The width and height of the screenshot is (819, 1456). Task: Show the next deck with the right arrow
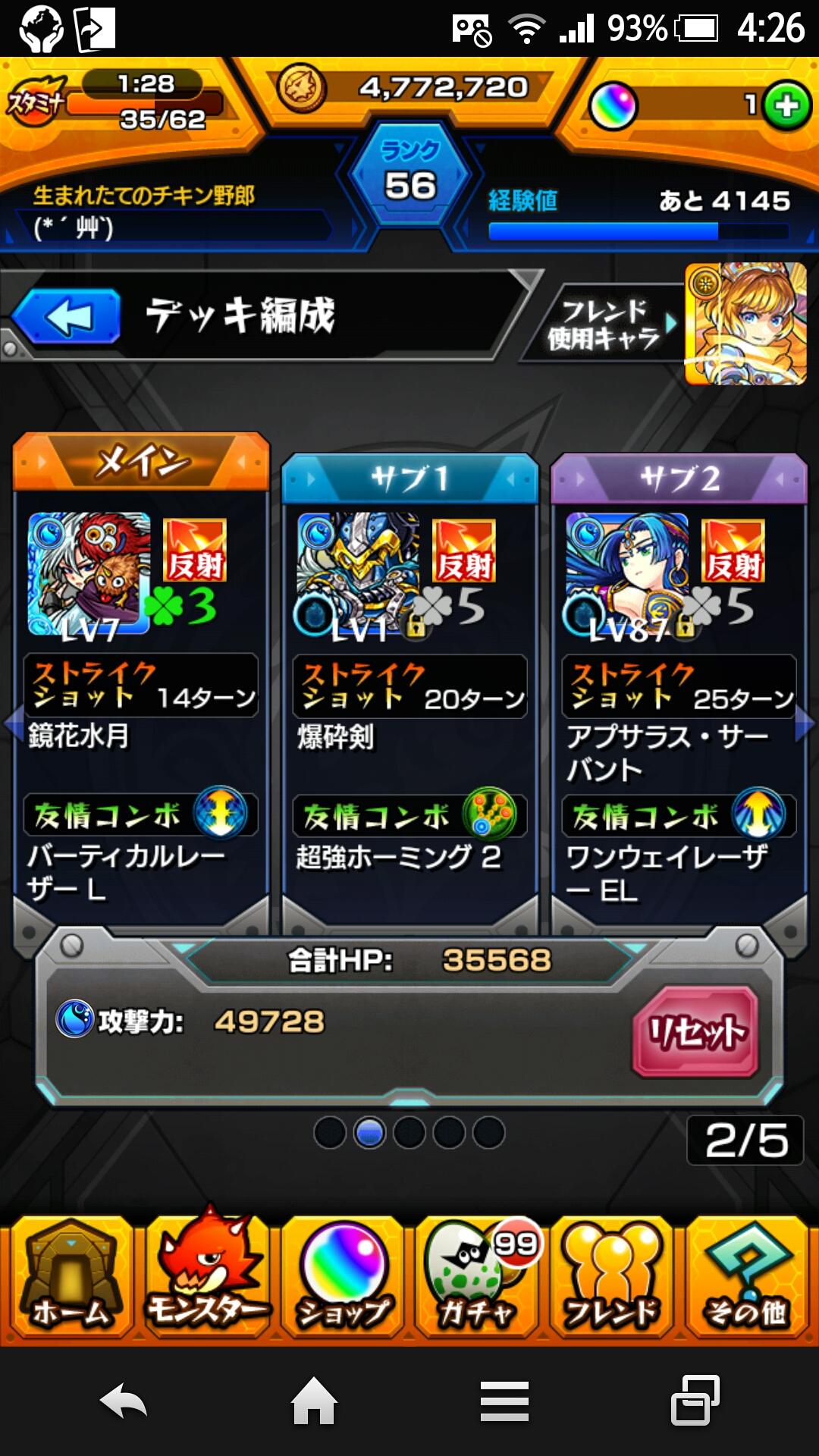pos(805,724)
